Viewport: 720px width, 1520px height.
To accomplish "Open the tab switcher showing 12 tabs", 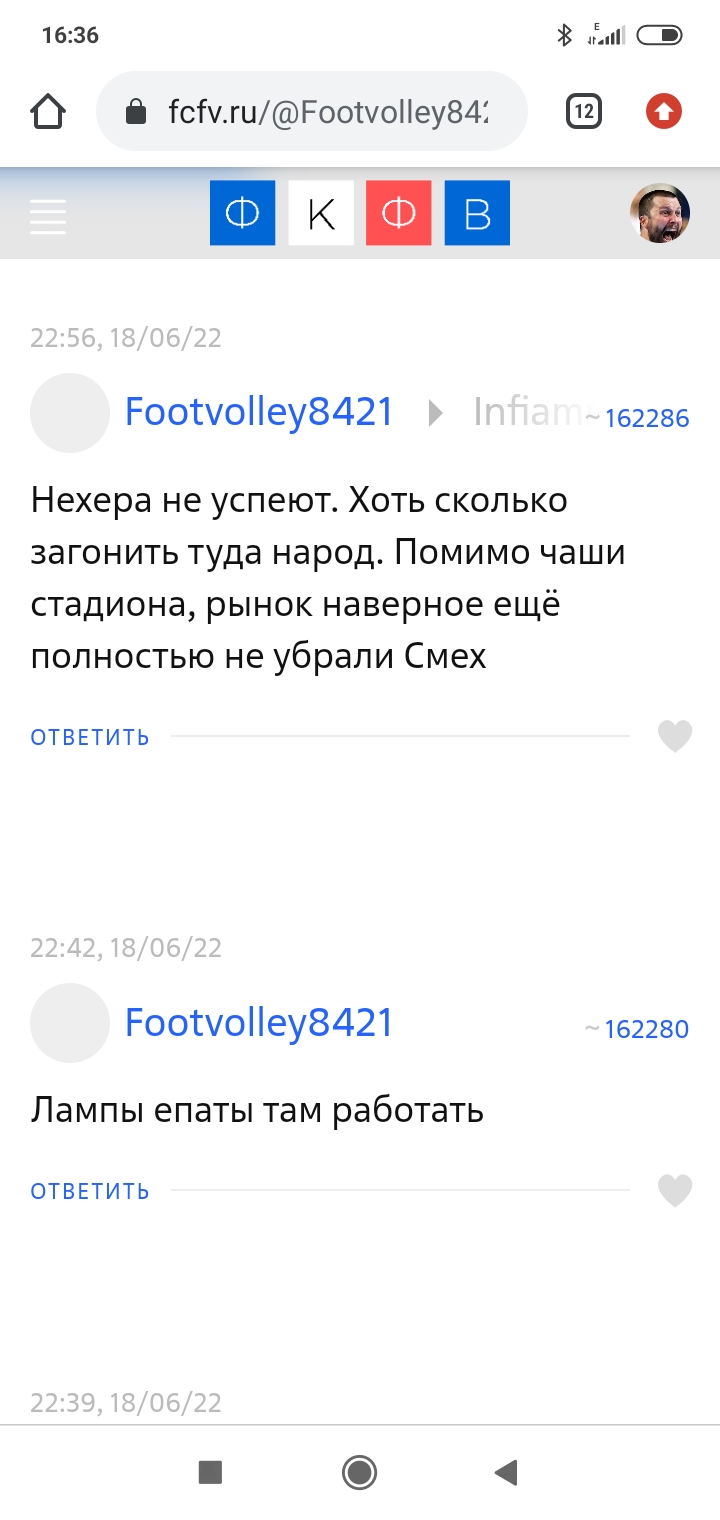I will pos(584,111).
